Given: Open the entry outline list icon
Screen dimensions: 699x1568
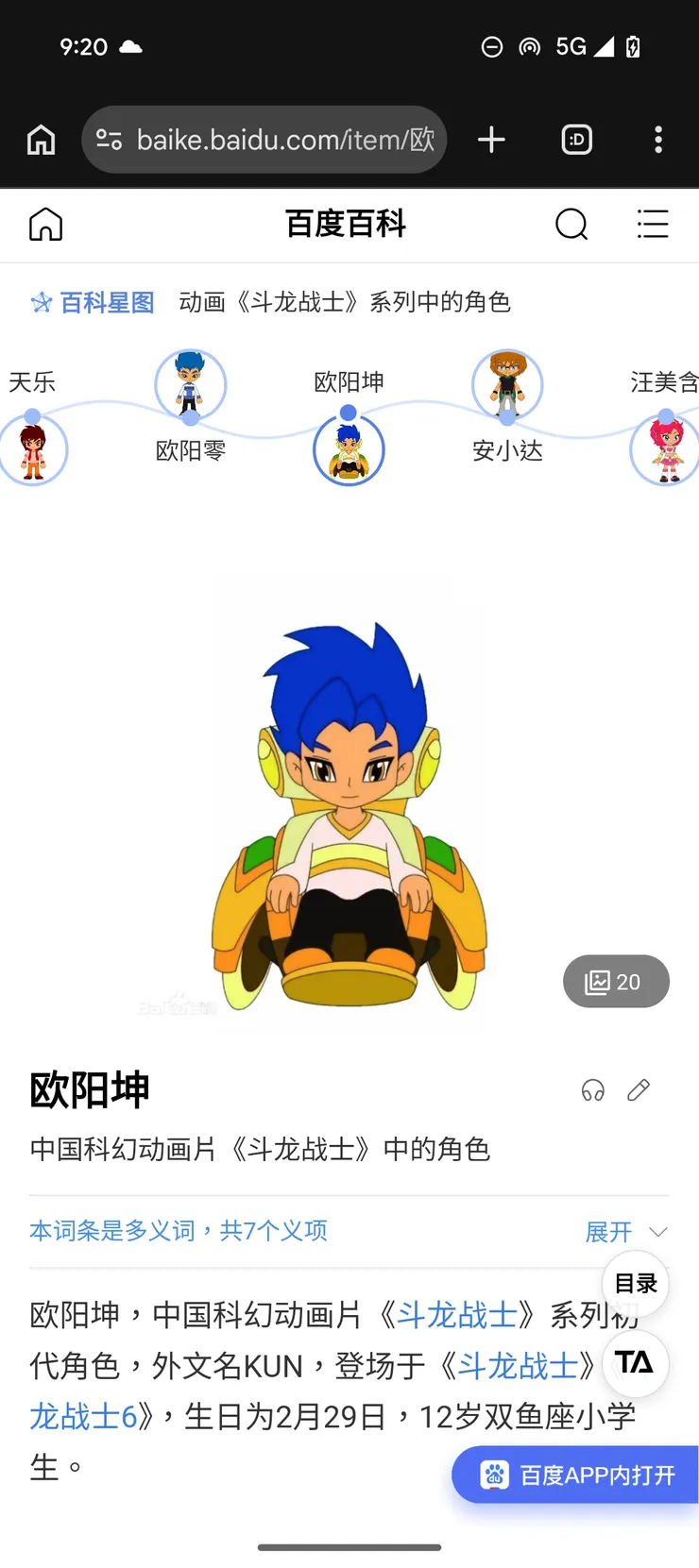Looking at the screenshot, I should [x=653, y=225].
